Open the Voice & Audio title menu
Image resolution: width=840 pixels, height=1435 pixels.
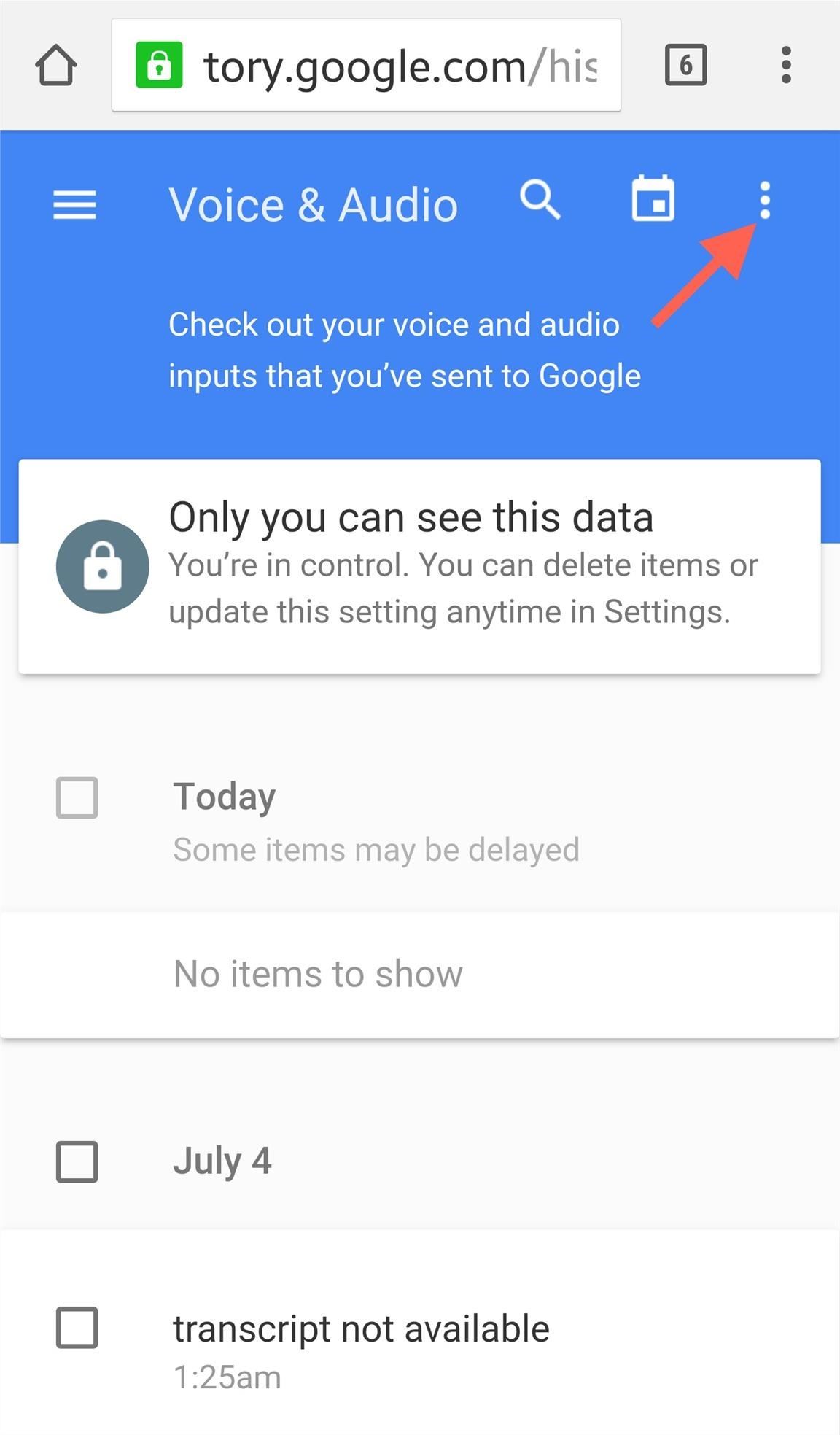pyautogui.click(x=312, y=204)
